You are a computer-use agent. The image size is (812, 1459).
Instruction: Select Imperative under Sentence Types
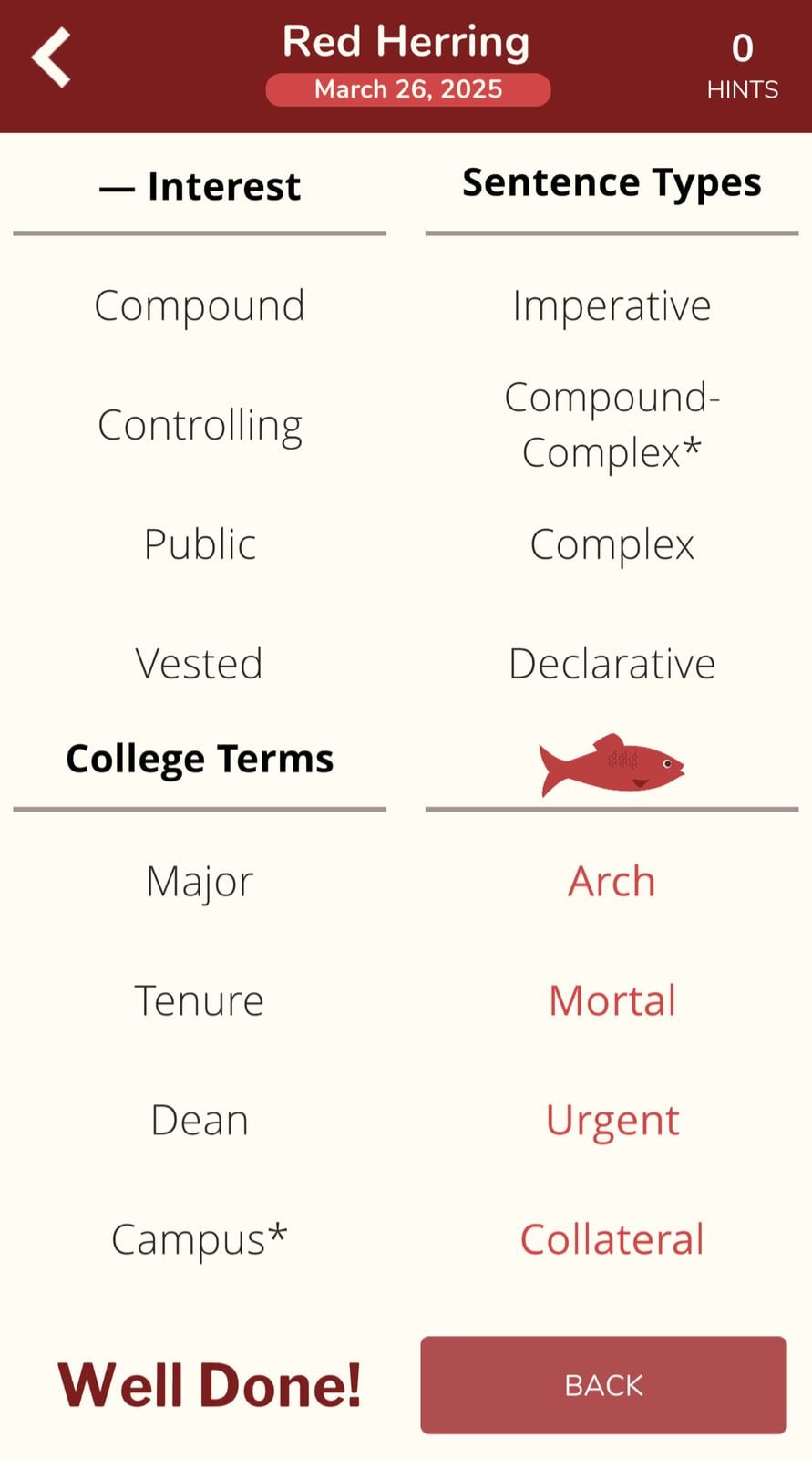click(612, 305)
